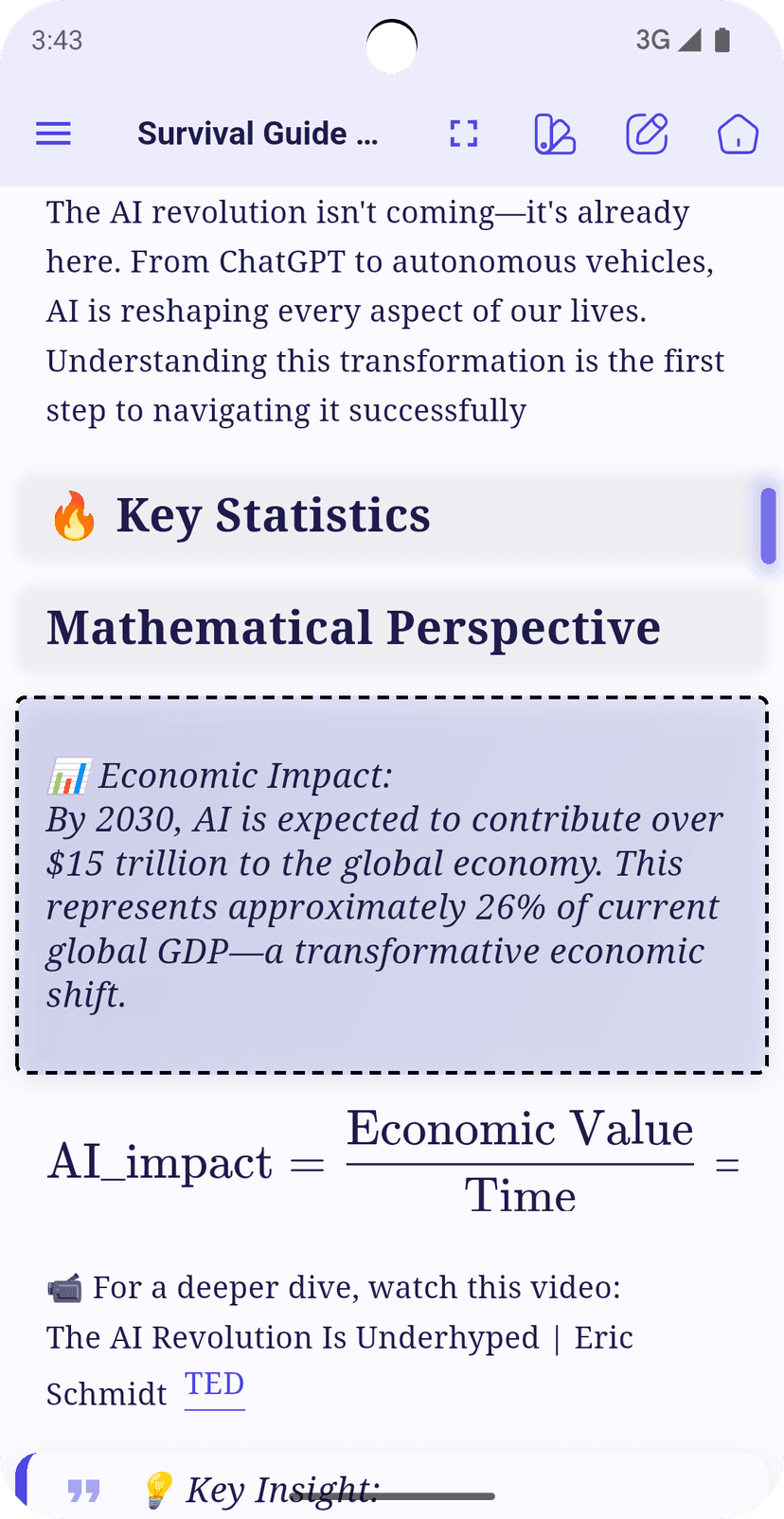This screenshot has width=784, height=1519.
Task: Toggle the Key Statistics heading section
Action: [273, 516]
